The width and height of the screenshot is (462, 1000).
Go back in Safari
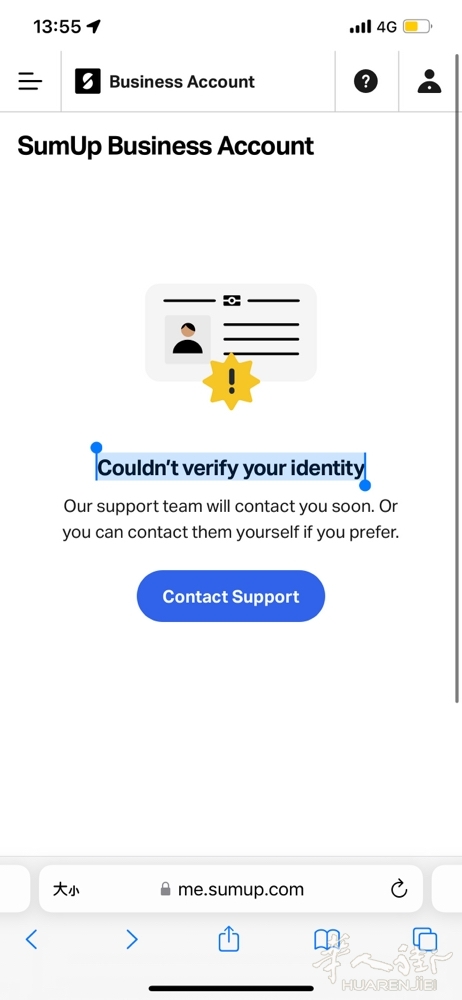pyautogui.click(x=31, y=939)
